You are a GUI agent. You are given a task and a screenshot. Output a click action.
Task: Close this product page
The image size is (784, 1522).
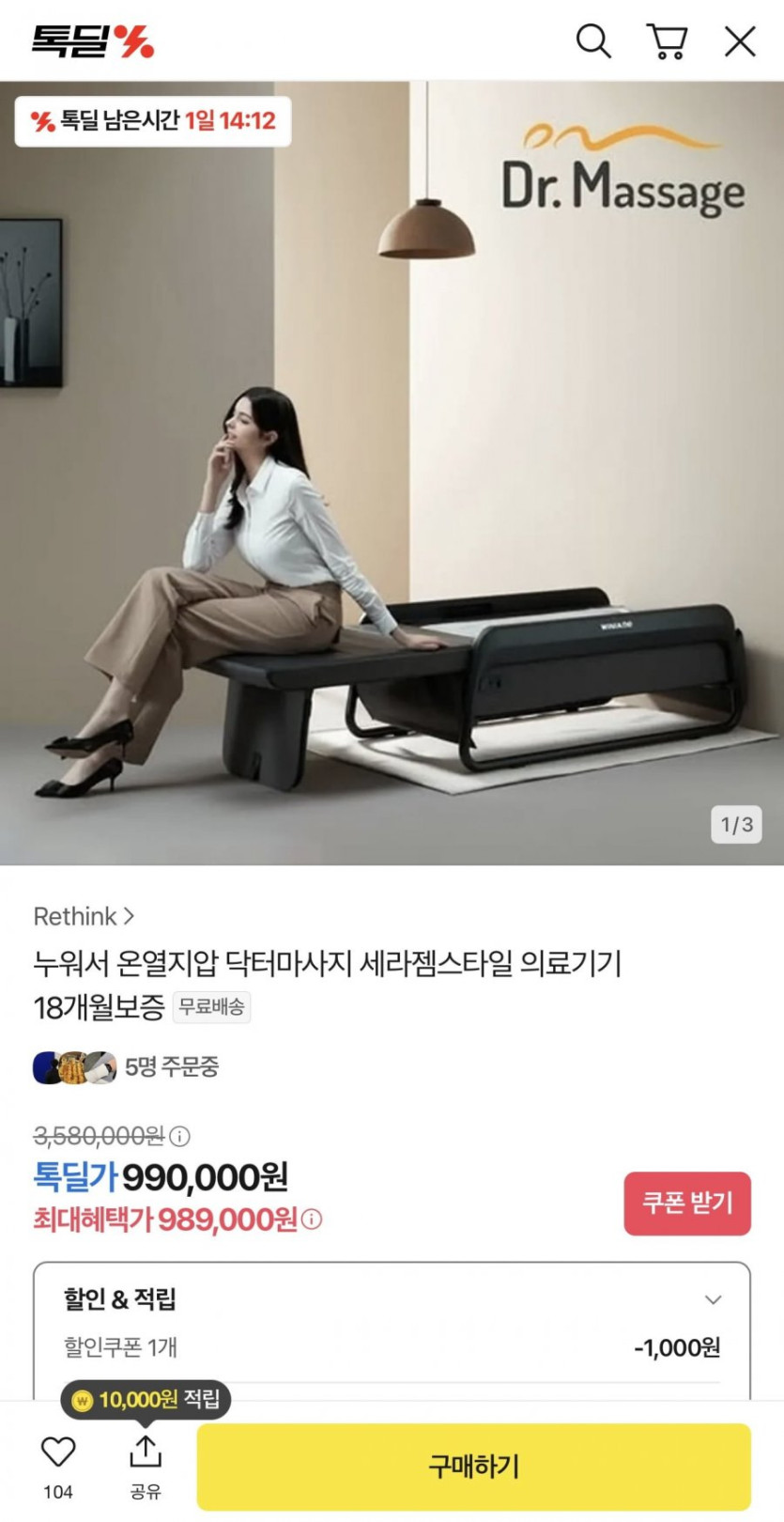point(740,41)
